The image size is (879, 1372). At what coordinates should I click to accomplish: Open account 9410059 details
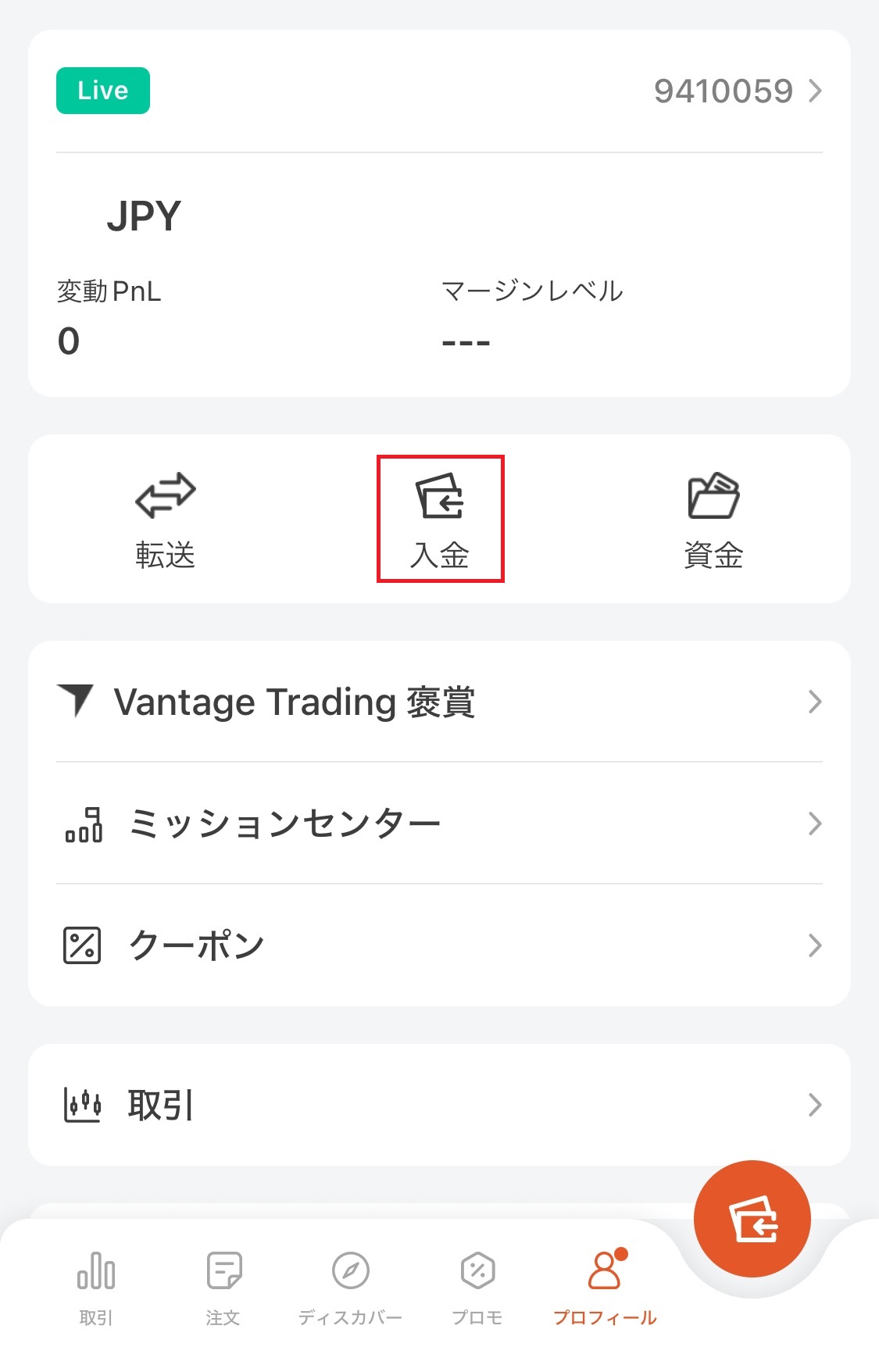point(738,91)
